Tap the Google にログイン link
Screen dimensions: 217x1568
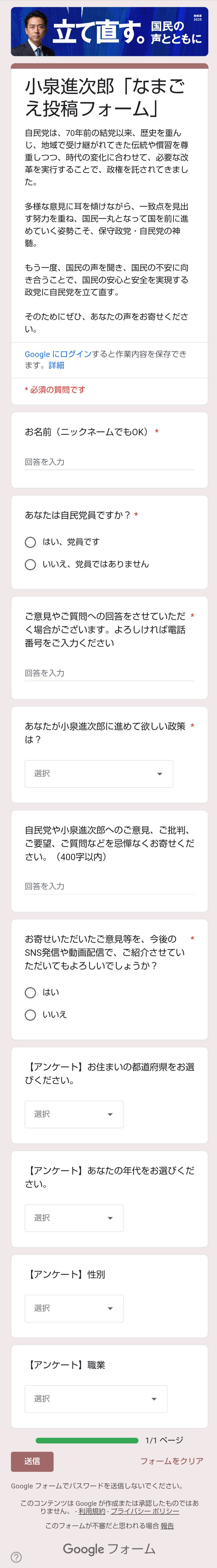pyautogui.click(x=58, y=354)
